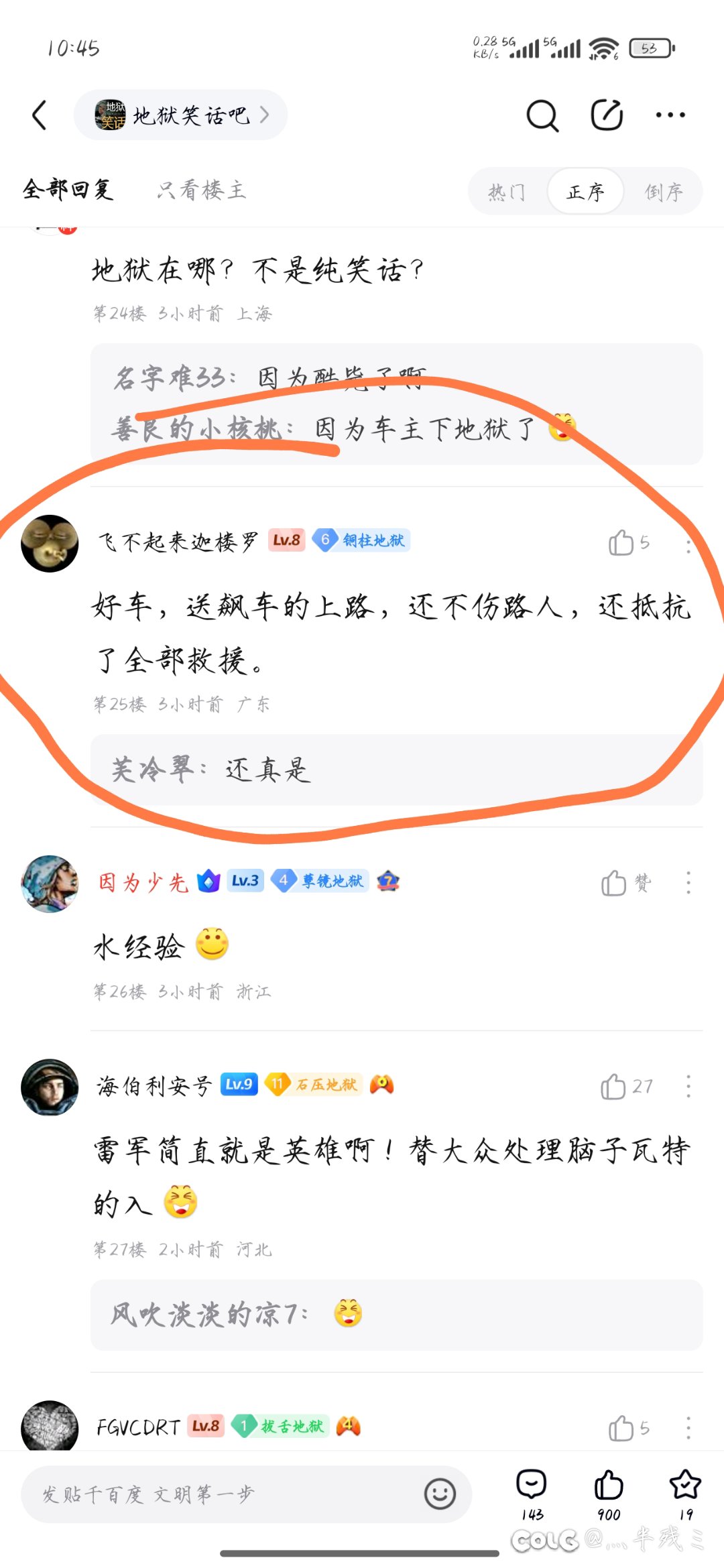
Task: Open search from the magnifier icon
Action: coord(542,115)
